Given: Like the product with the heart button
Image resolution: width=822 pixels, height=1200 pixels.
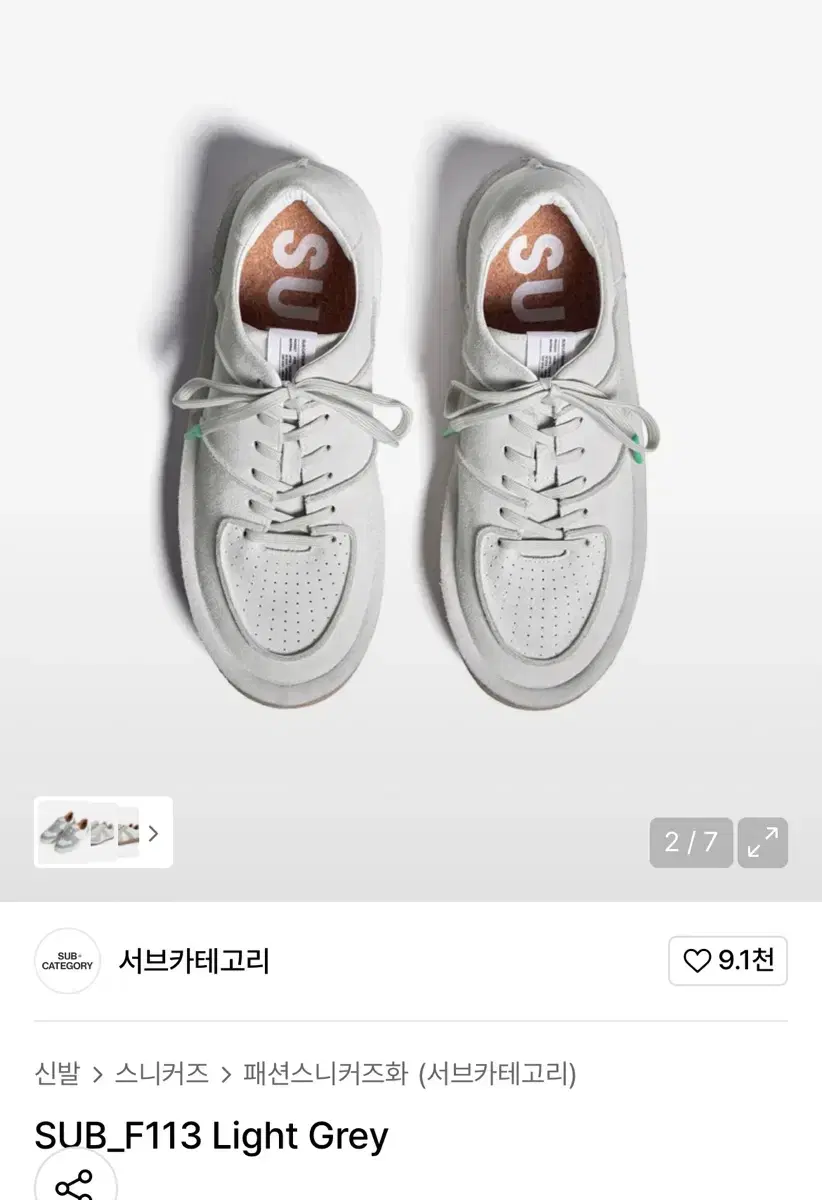Looking at the screenshot, I should tap(728, 961).
